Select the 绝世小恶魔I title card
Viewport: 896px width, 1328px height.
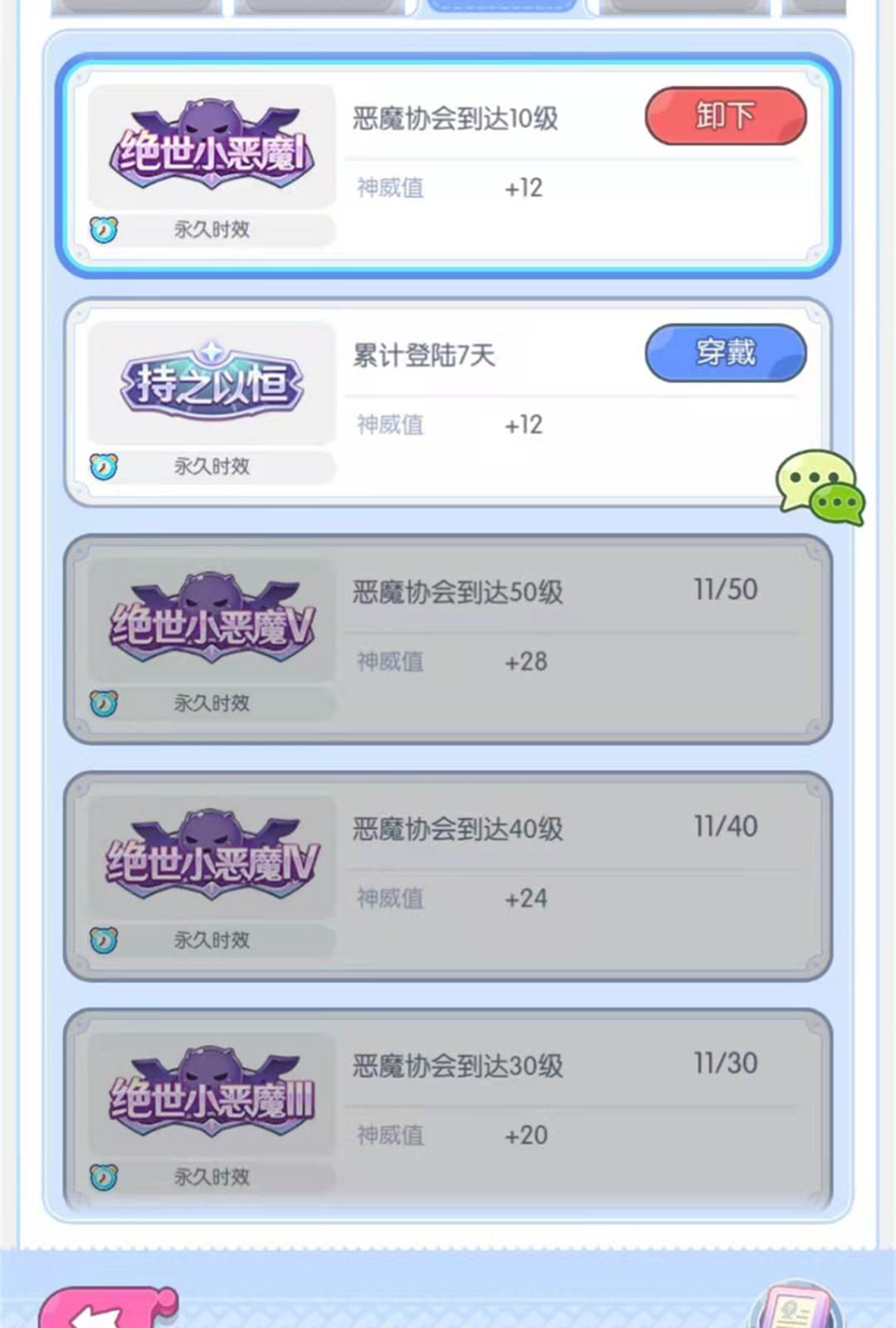point(448,166)
